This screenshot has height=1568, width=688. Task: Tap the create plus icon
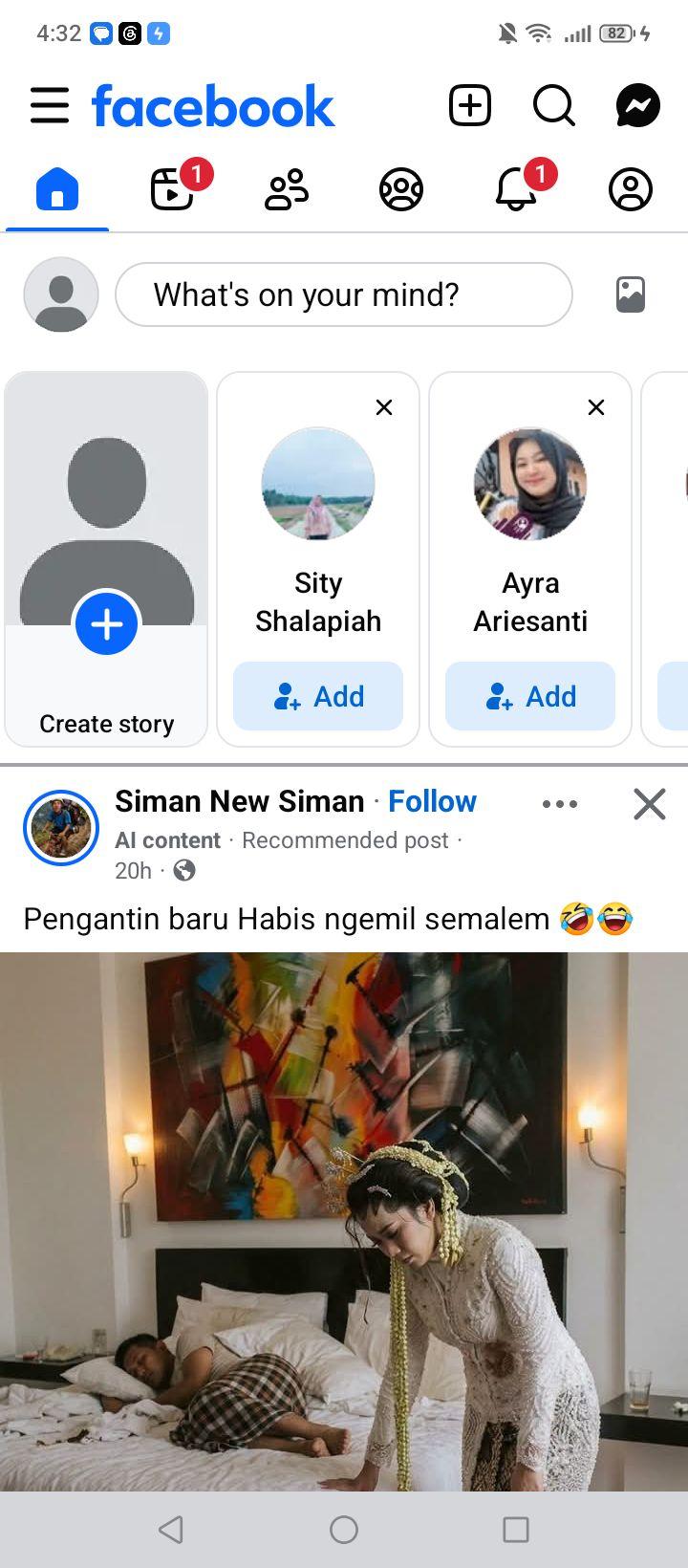pos(470,105)
